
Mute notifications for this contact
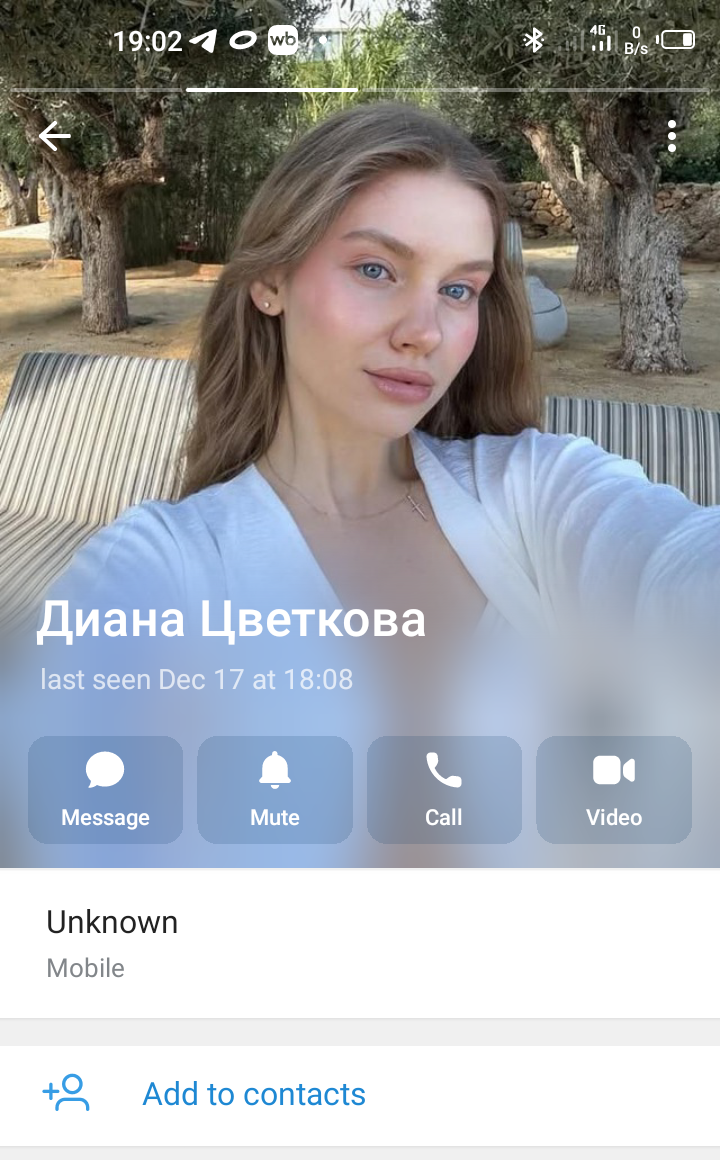[x=275, y=790]
